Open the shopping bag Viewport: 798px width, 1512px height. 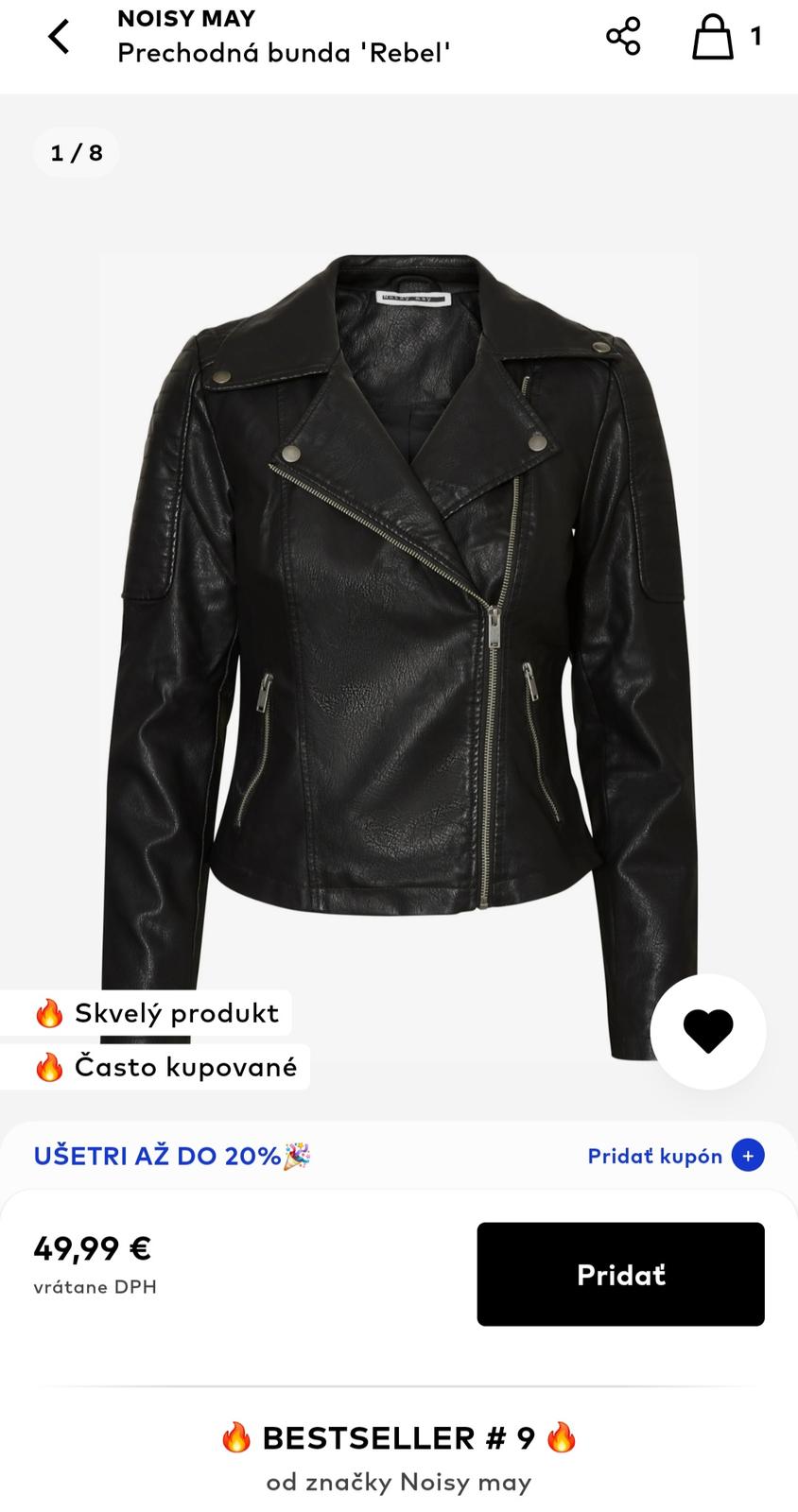coord(715,37)
